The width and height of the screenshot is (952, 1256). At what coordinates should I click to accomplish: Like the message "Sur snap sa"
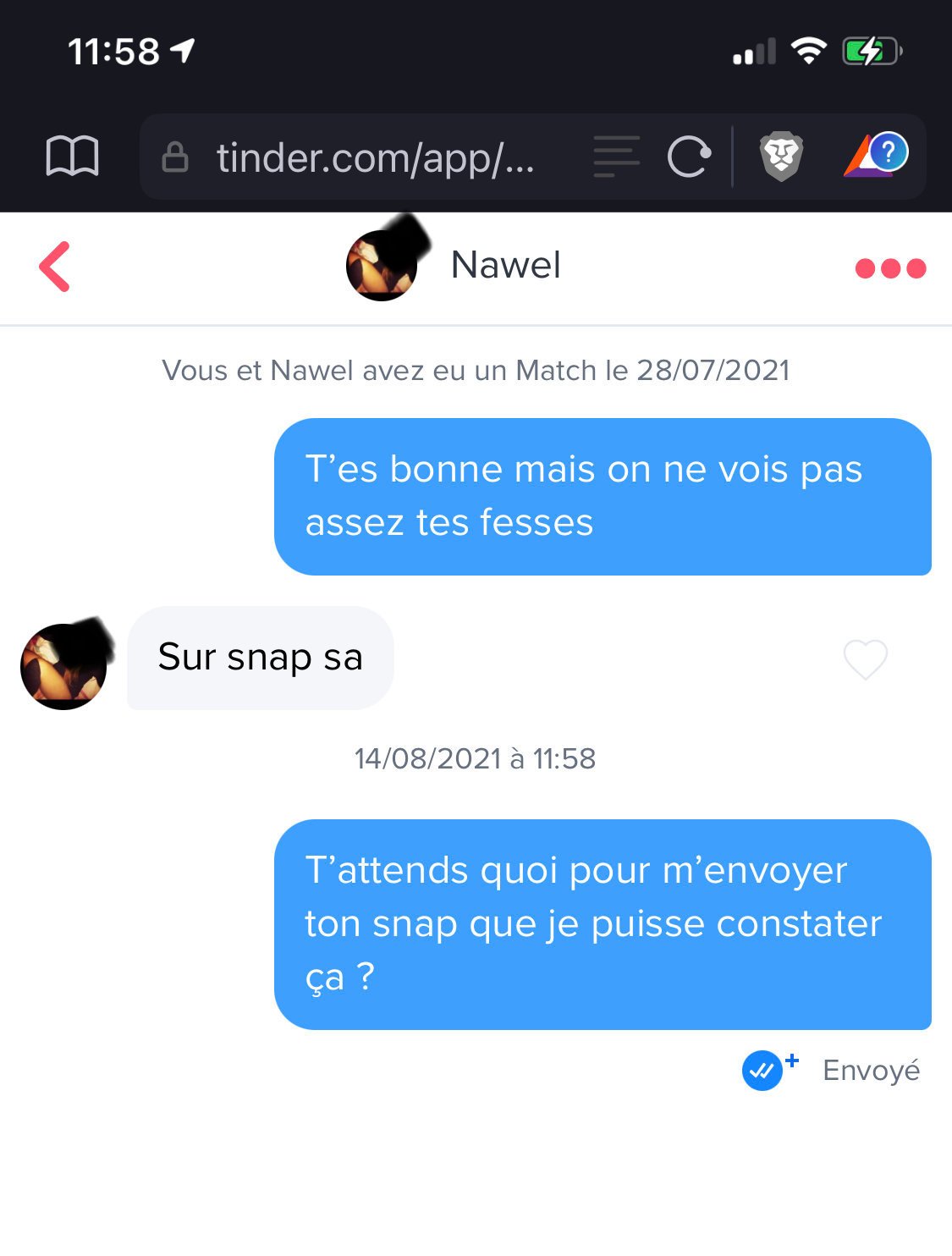tap(865, 659)
